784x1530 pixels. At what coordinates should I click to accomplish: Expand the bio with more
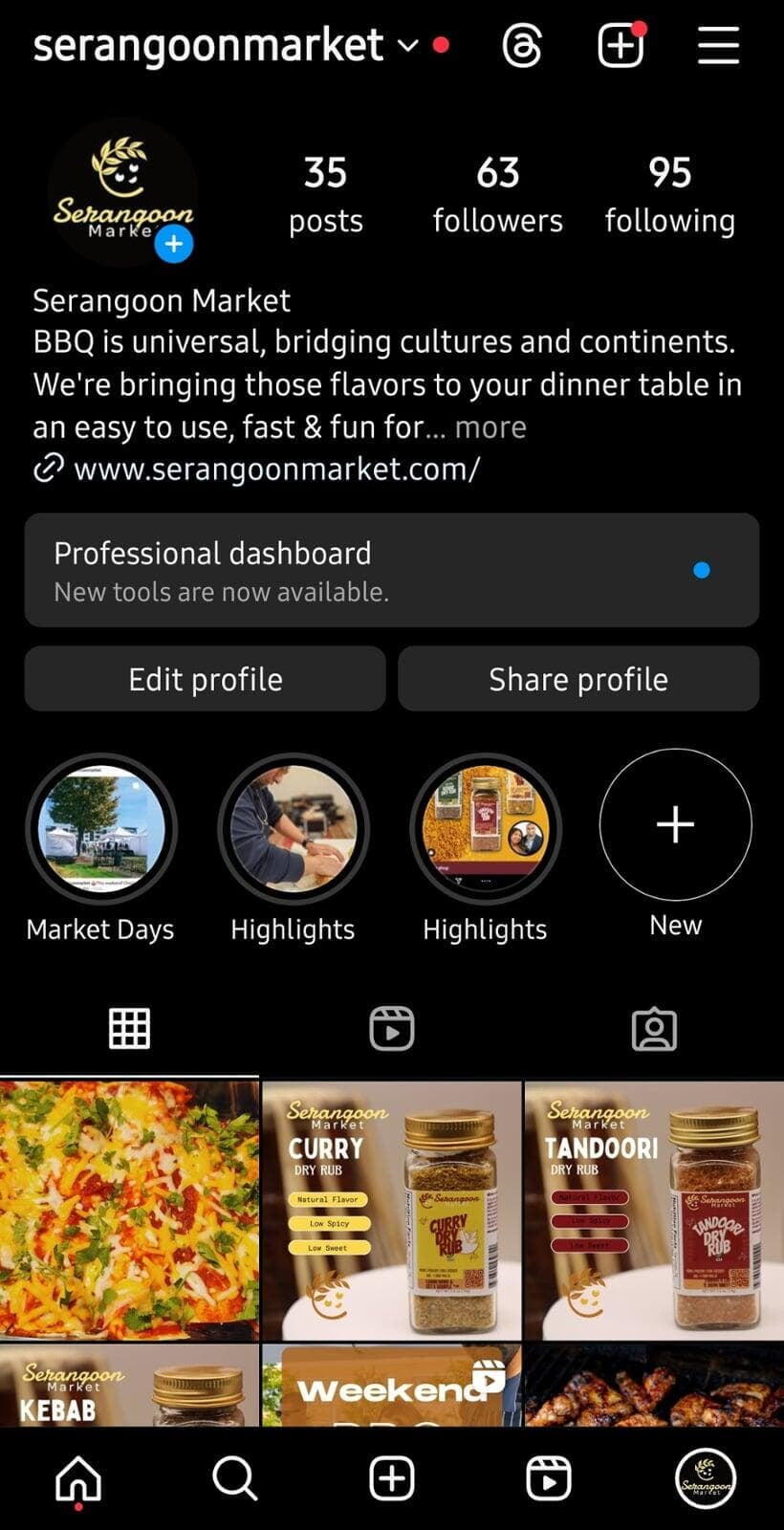point(490,426)
